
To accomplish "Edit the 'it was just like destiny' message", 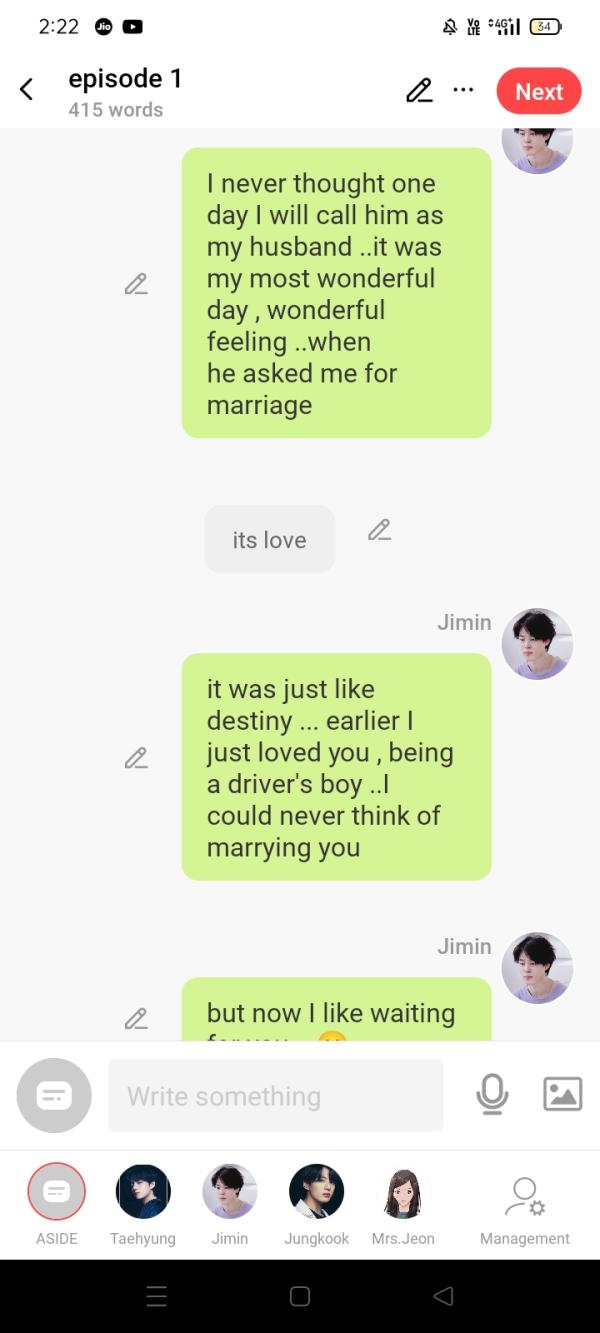I will [136, 758].
